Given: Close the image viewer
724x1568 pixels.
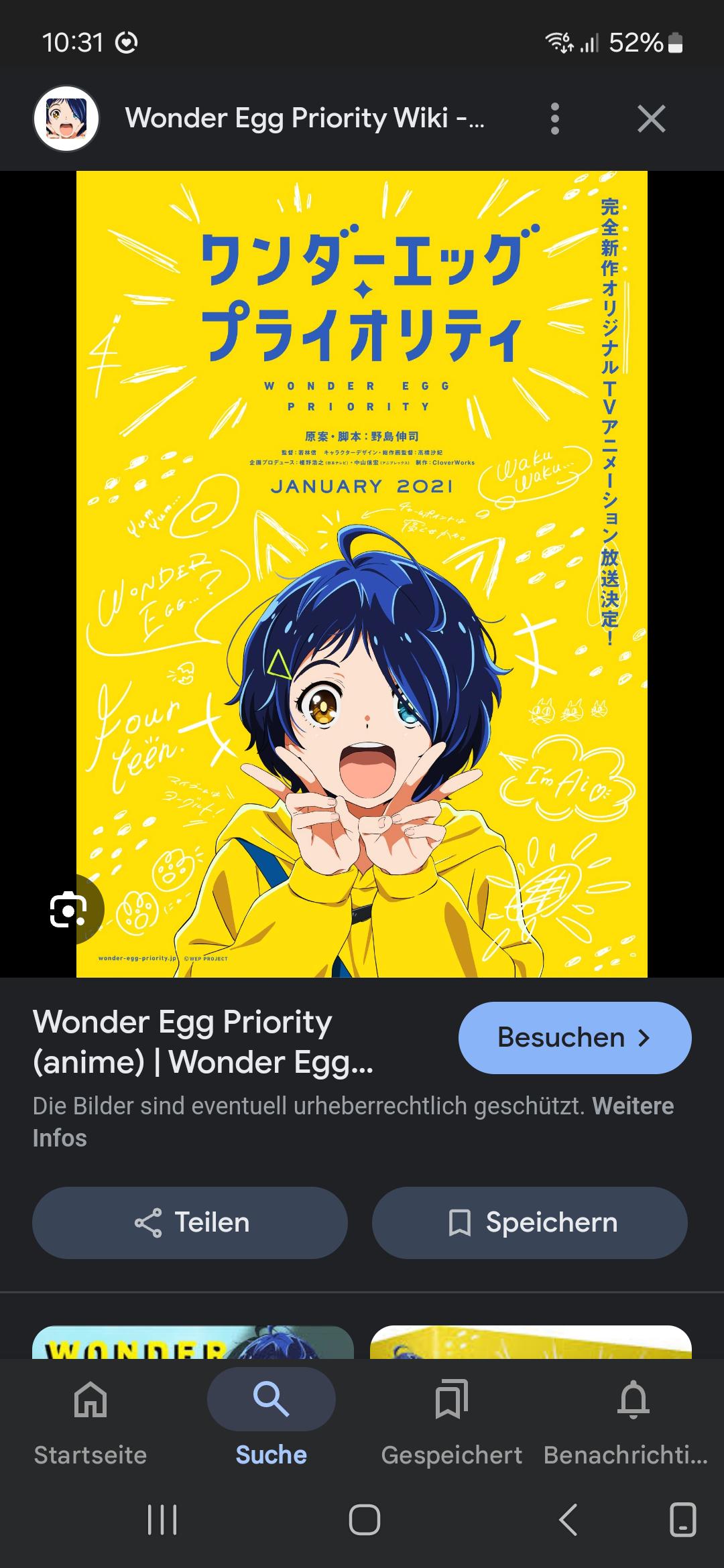Looking at the screenshot, I should (x=651, y=119).
